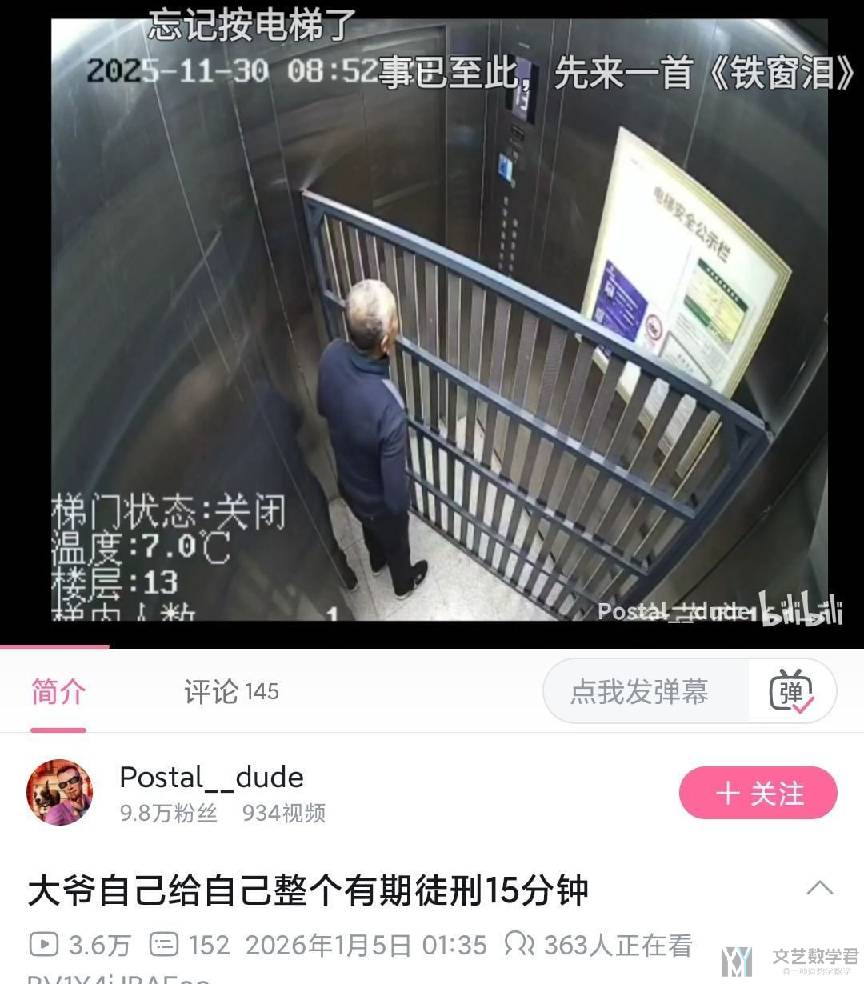864x984 pixels.
Task: Switch to the 评论 tab
Action: coord(230,691)
